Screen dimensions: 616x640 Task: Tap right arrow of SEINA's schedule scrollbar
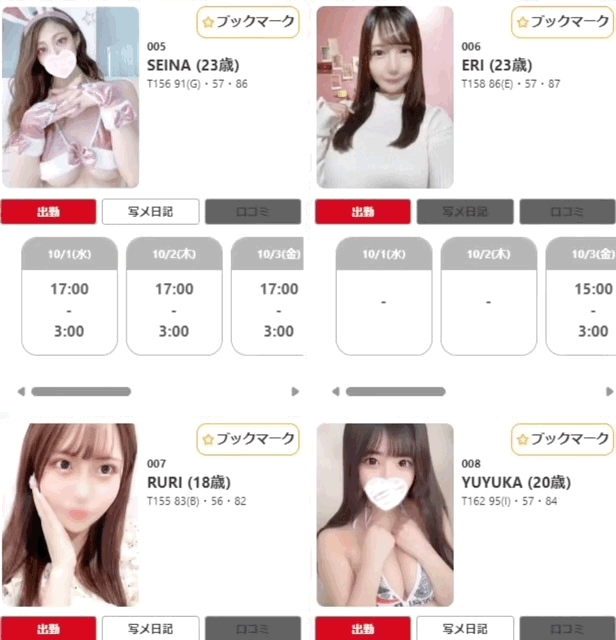[x=295, y=392]
